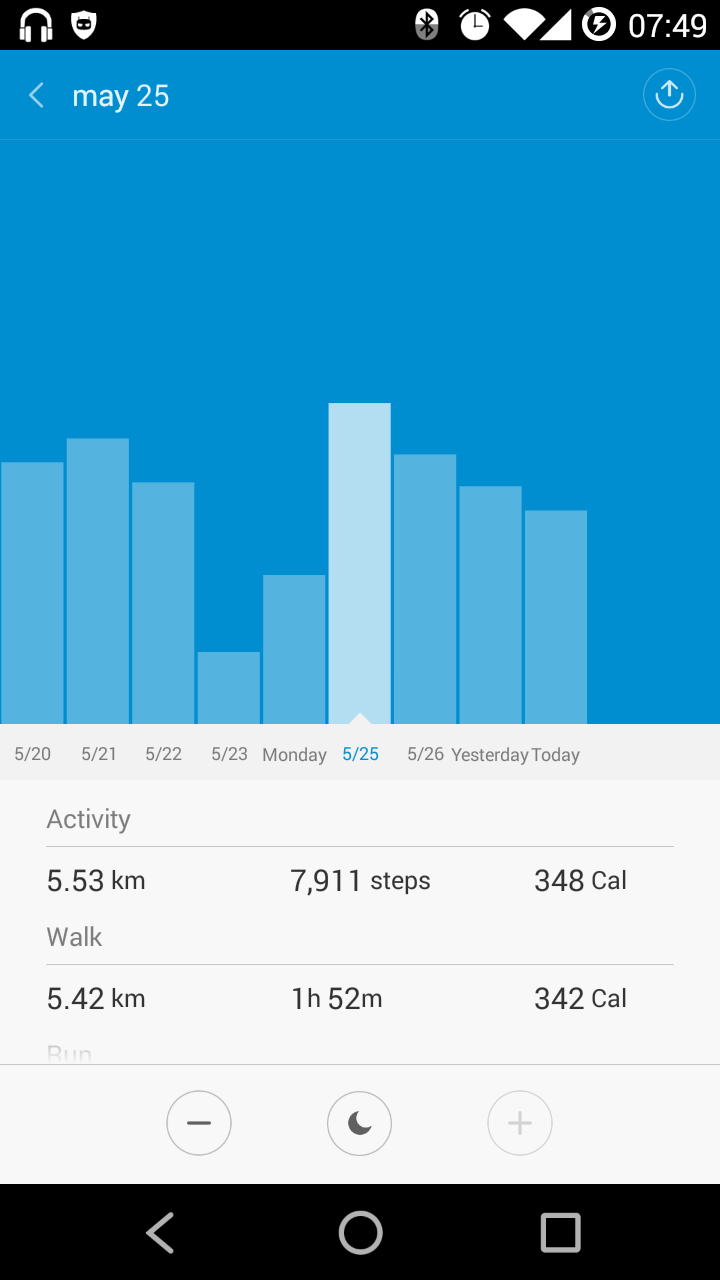Open the system recent apps view
This screenshot has height=1280, width=720.
pos(560,1232)
